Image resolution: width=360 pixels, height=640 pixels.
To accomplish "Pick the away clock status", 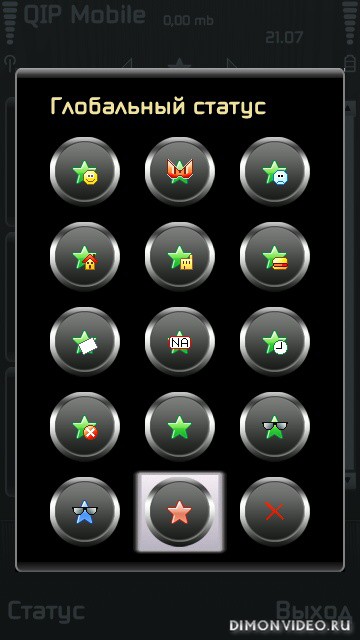I will point(275,342).
